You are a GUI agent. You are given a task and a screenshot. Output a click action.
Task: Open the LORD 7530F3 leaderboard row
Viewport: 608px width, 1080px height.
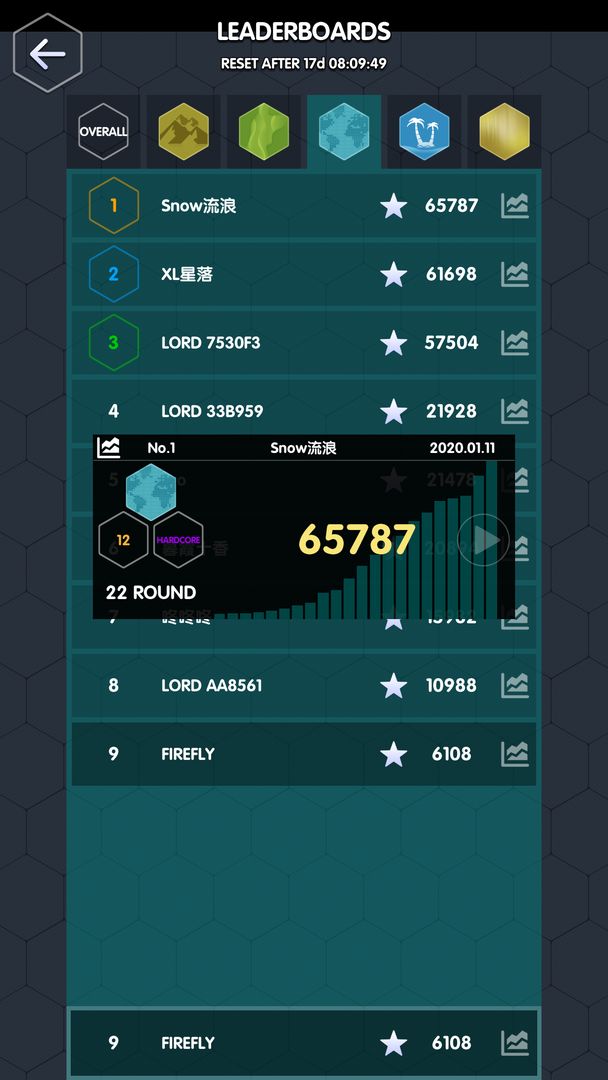tap(250, 343)
